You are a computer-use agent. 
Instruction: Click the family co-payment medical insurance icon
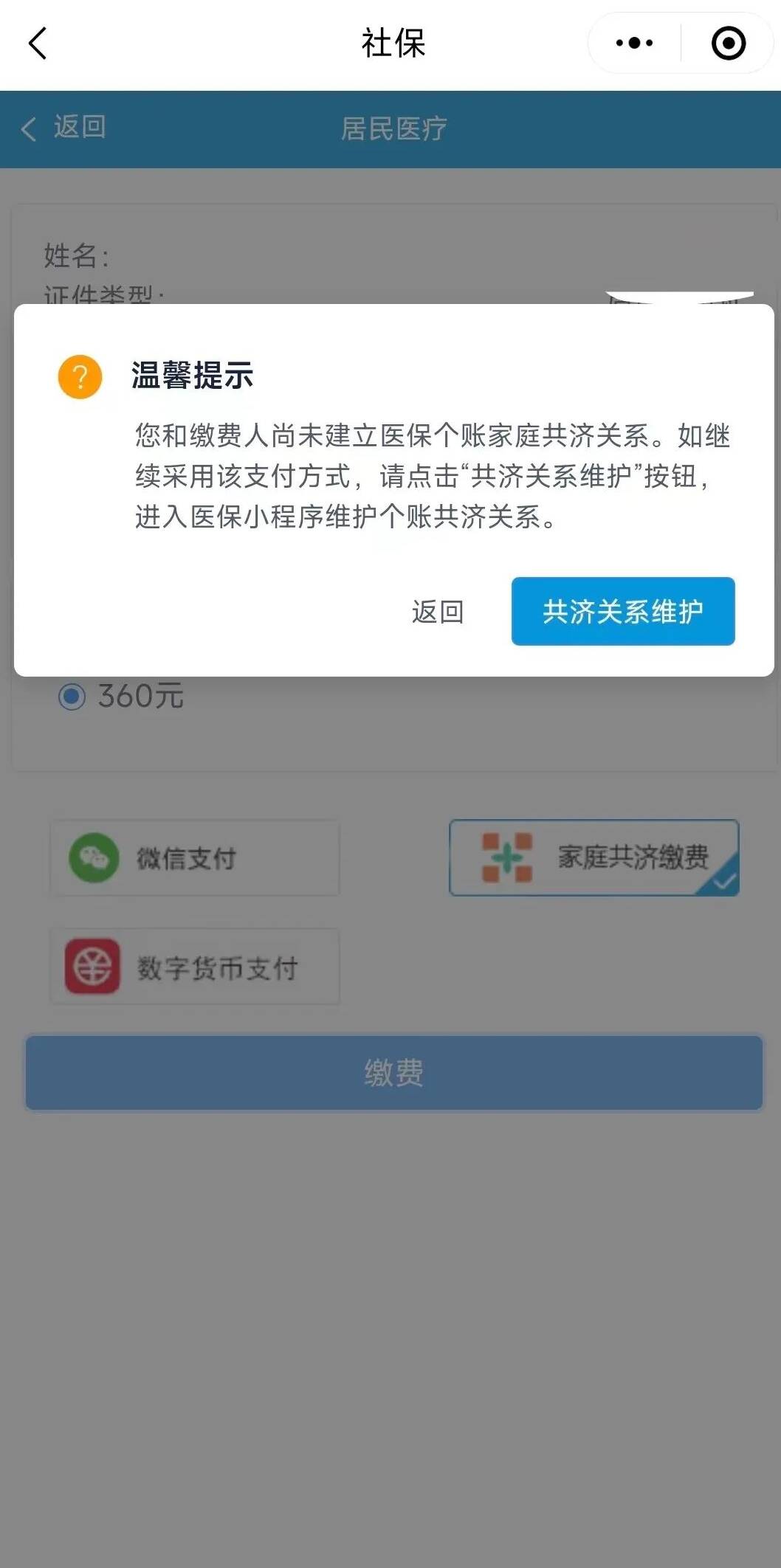[506, 857]
